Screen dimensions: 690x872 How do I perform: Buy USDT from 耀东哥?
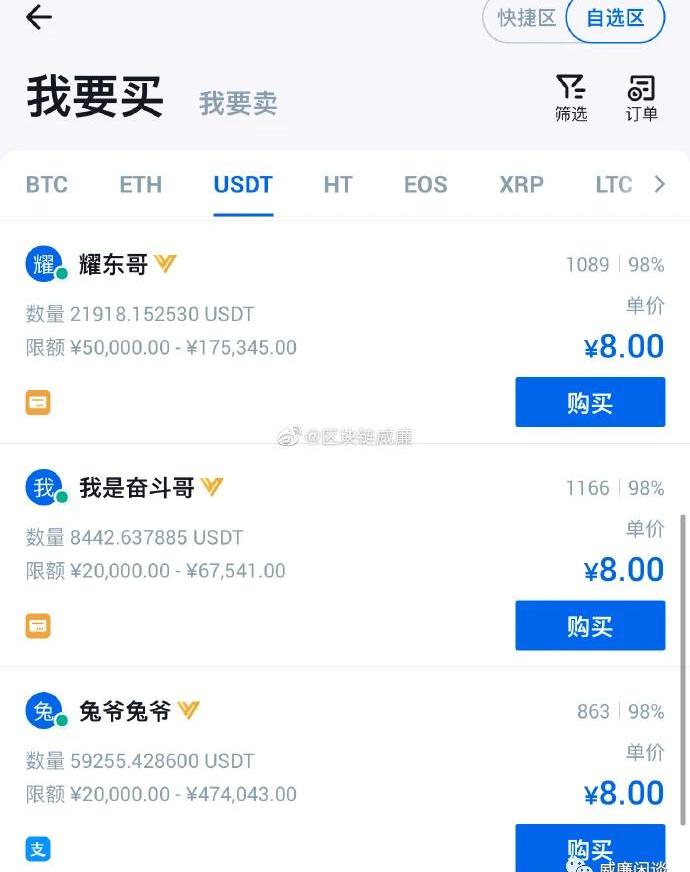click(x=590, y=403)
